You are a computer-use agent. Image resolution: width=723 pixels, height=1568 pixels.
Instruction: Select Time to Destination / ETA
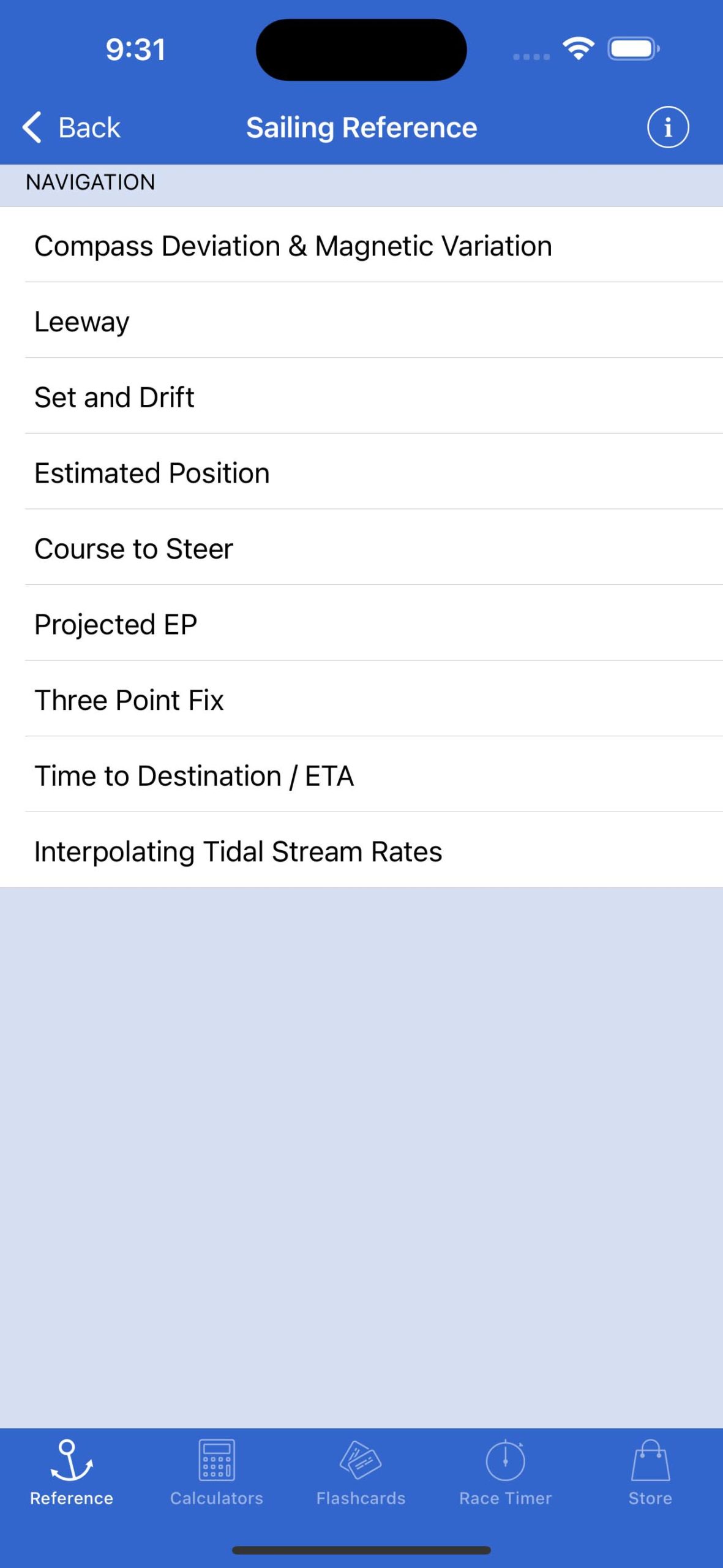[x=361, y=775]
